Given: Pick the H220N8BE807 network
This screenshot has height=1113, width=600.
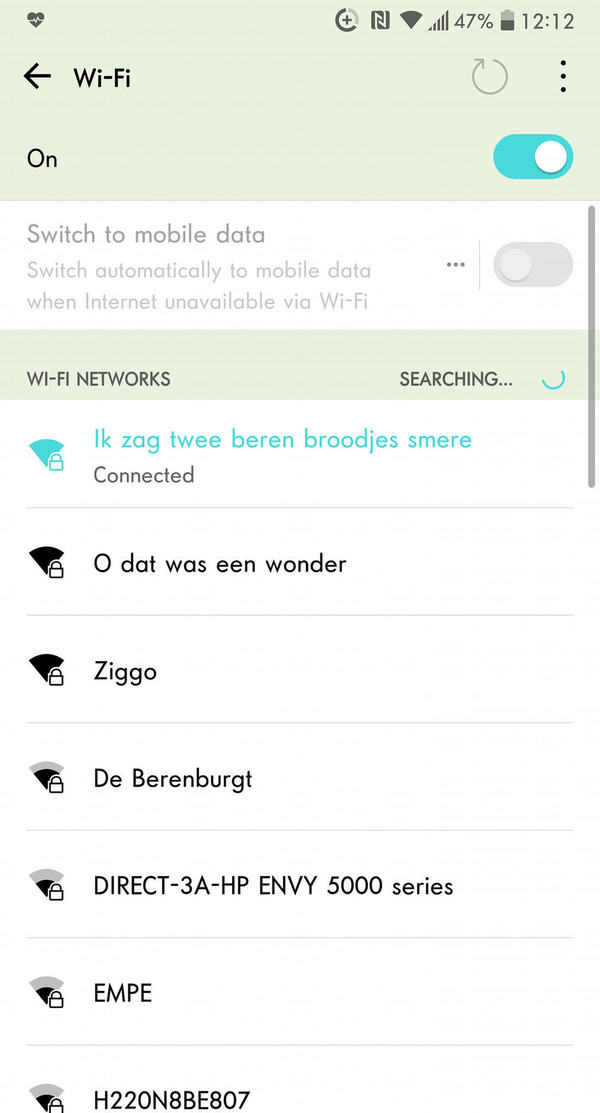Looking at the screenshot, I should [171, 1098].
